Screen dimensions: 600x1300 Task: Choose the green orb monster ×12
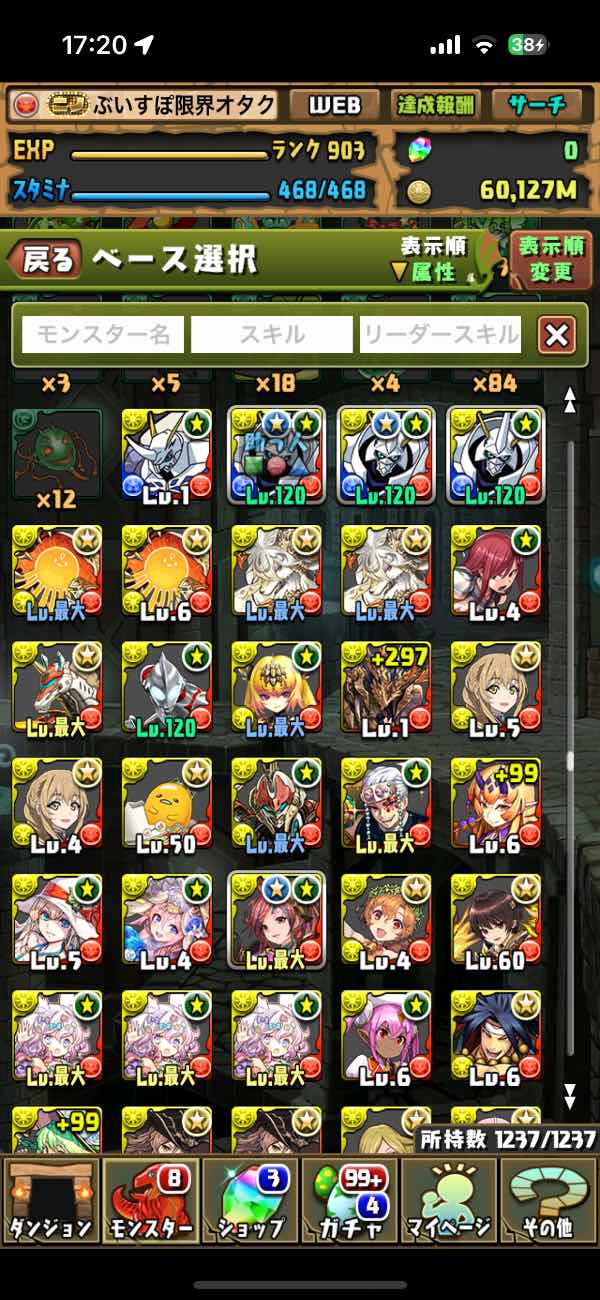57,455
